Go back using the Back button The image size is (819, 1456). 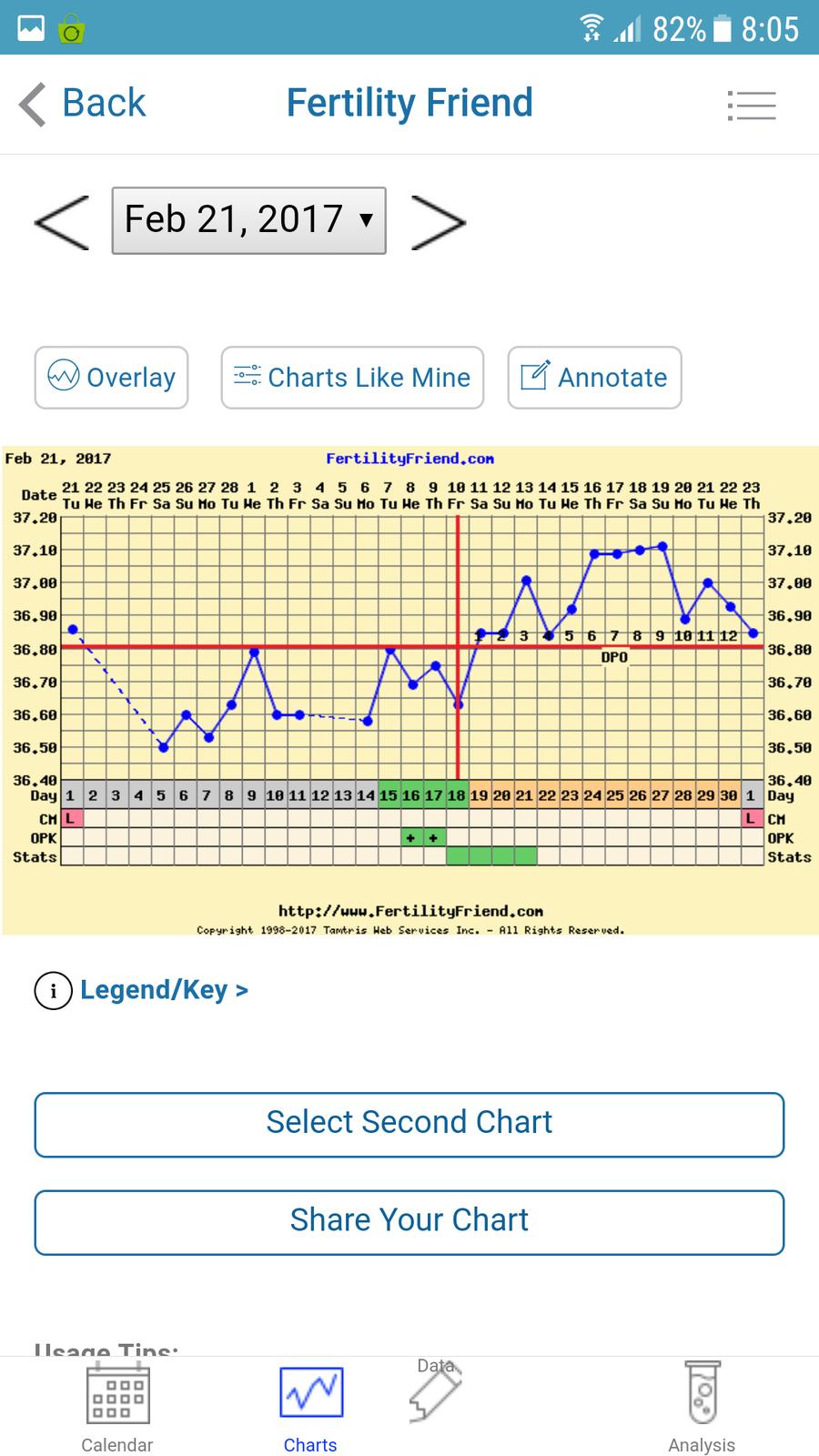pyautogui.click(x=84, y=104)
